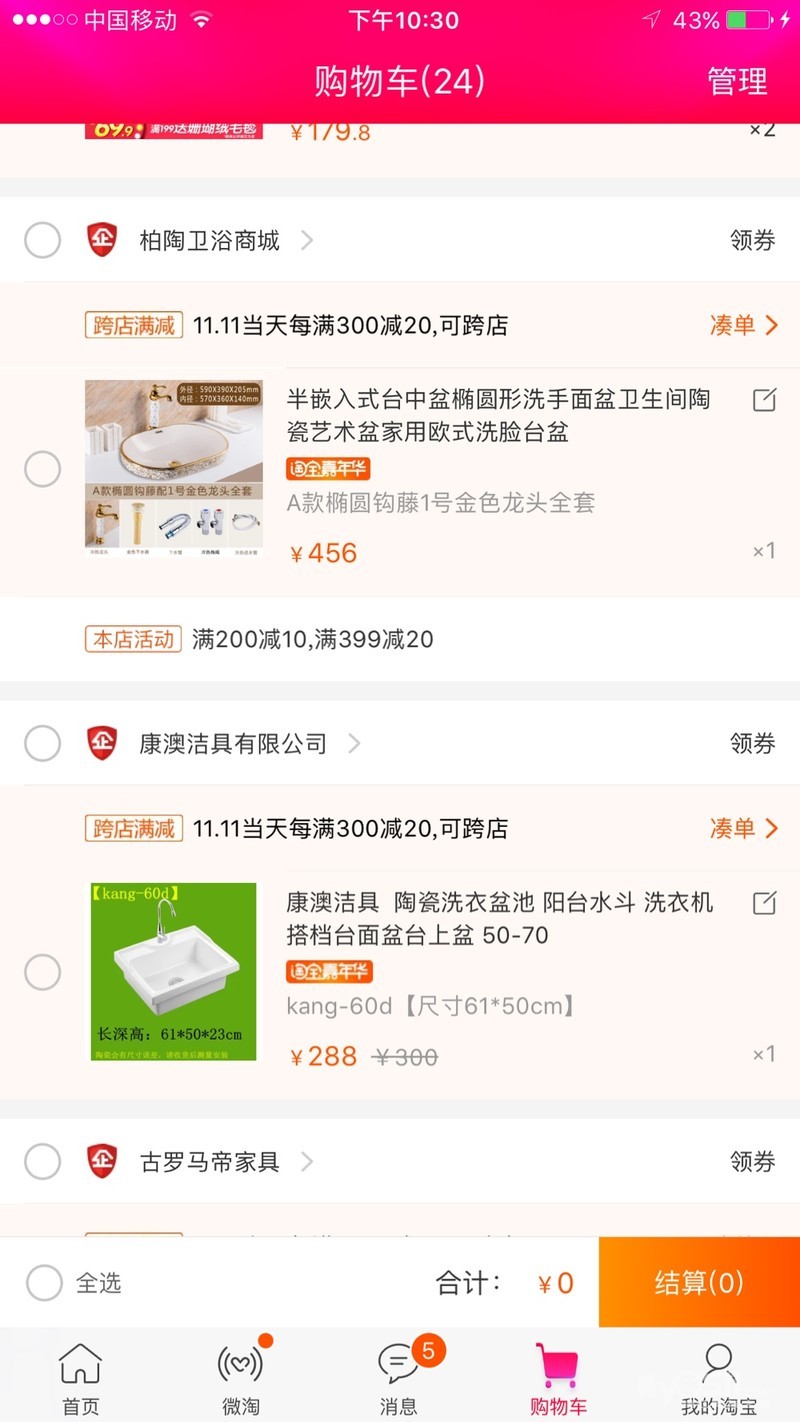800x1422 pixels.
Task: Check the 全选 select-all box
Action: (x=45, y=1283)
